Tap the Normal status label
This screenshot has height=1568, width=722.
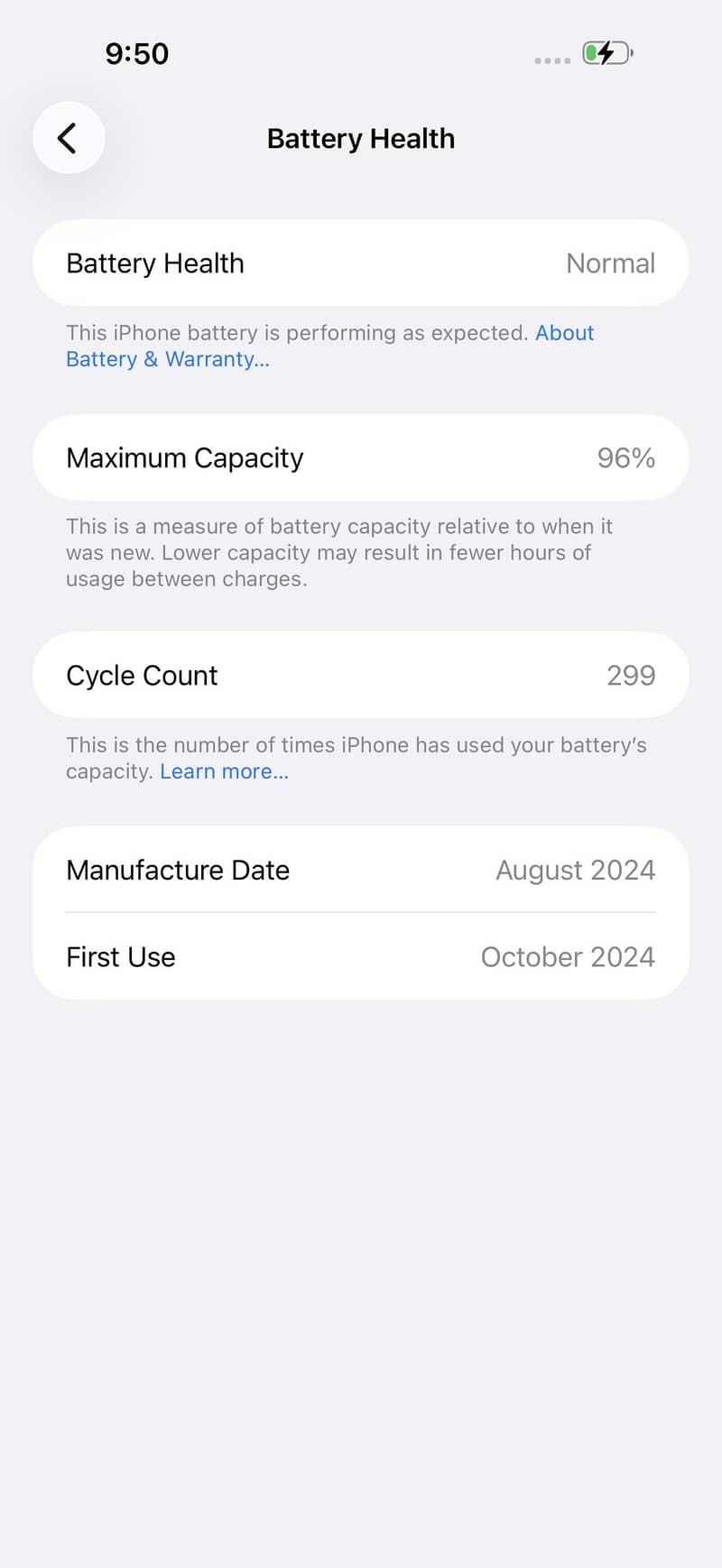pos(611,263)
